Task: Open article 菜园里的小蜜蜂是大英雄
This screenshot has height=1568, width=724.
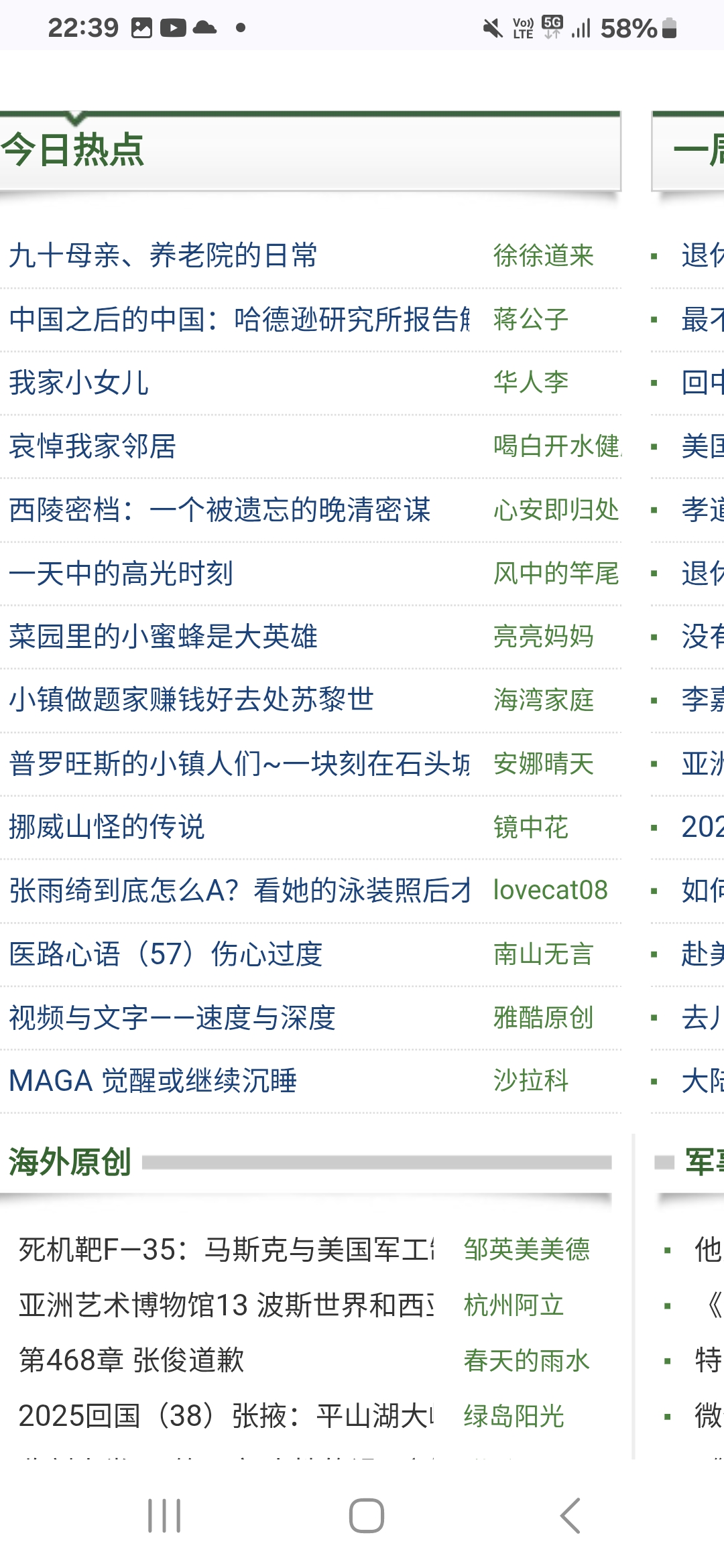Action: coord(163,637)
